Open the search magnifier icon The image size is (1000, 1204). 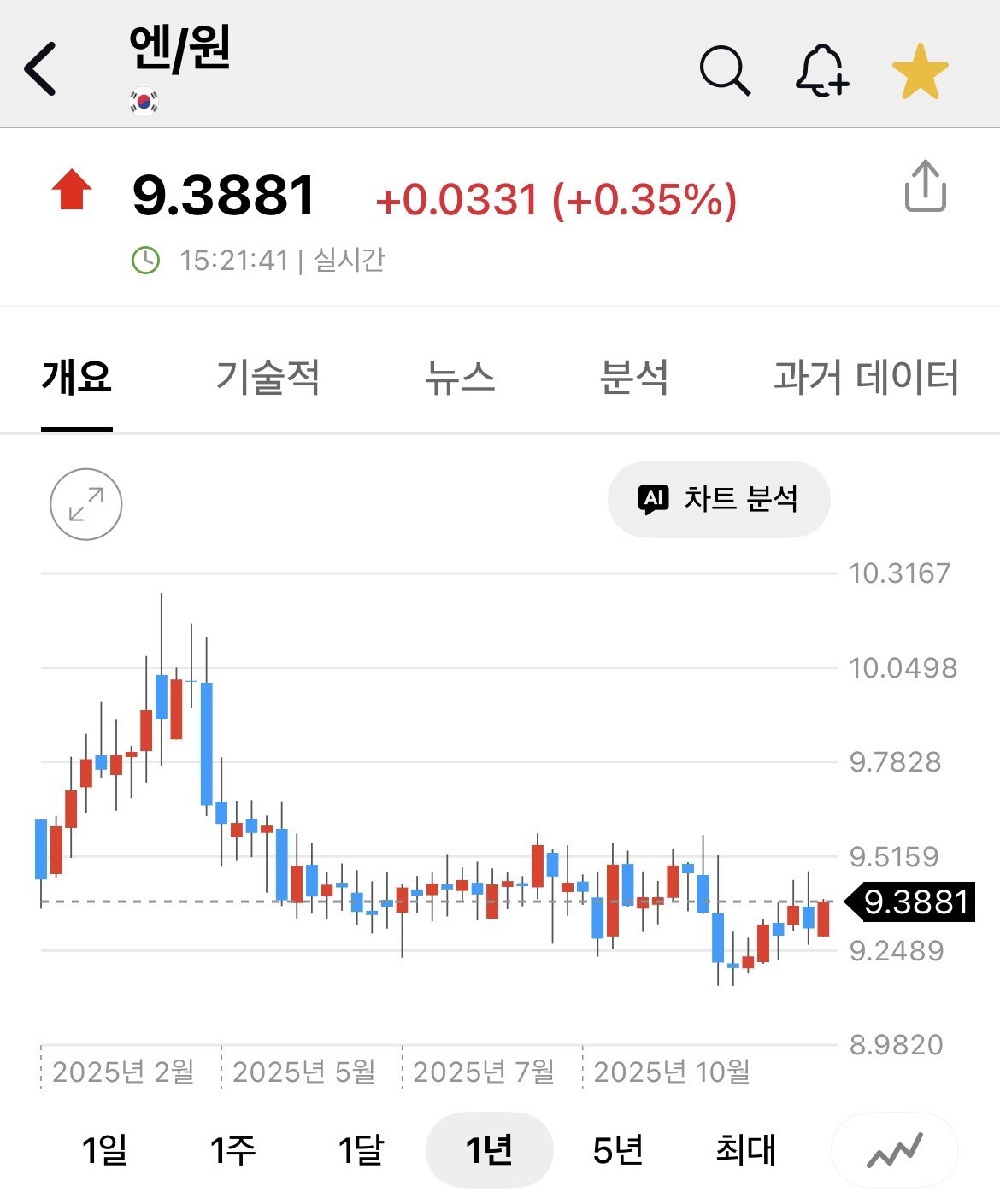[x=725, y=70]
